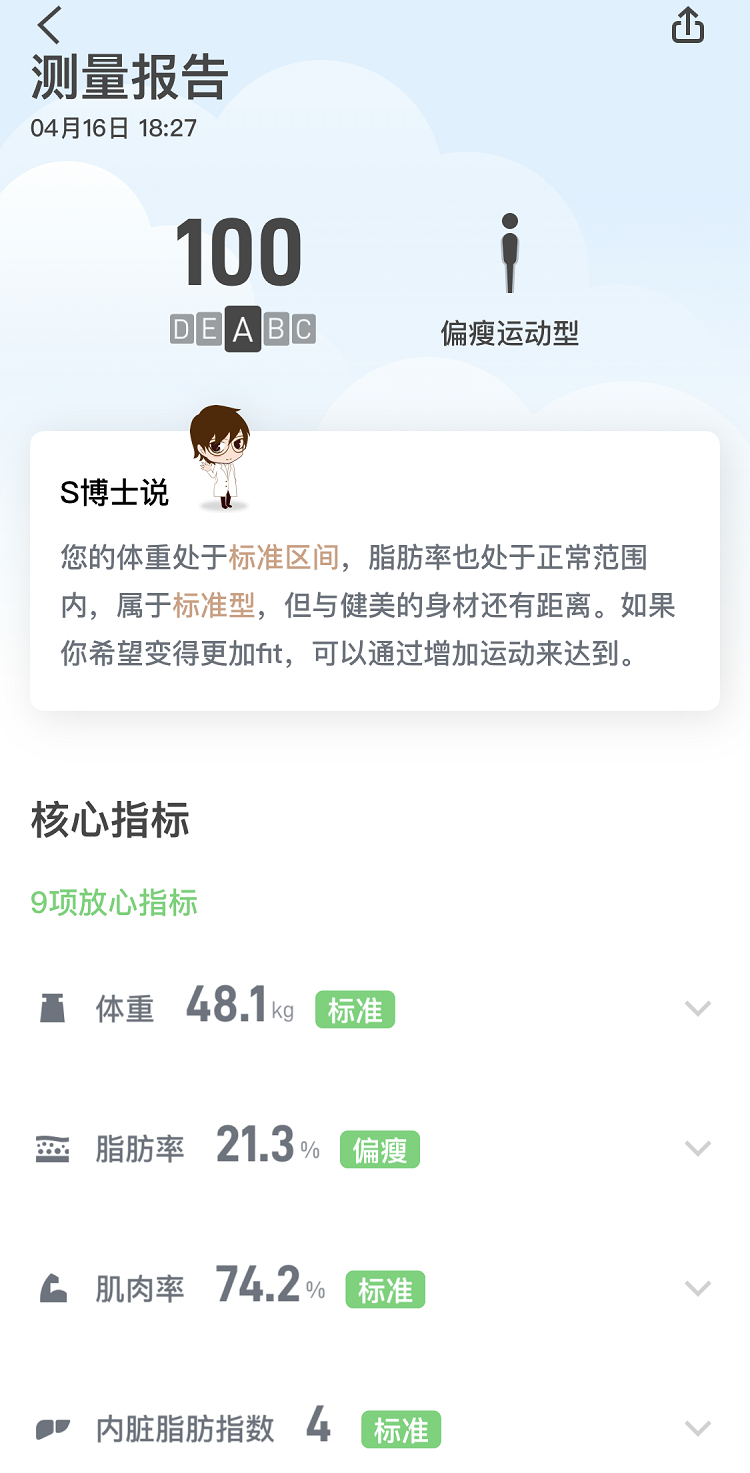
Task: Expand the 肌肉率 74.2% row
Action: coord(697,1288)
